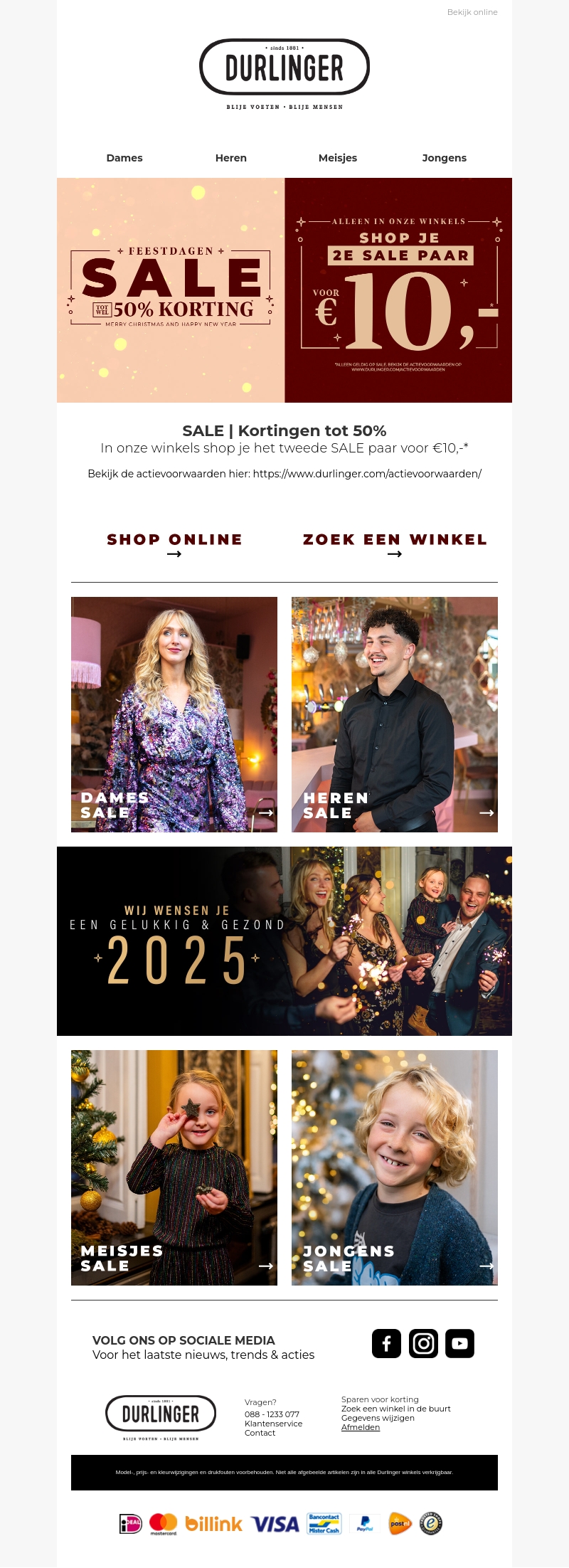Change details via Gegevens wijzigen
Image resolution: width=569 pixels, height=1568 pixels.
coord(378,1418)
